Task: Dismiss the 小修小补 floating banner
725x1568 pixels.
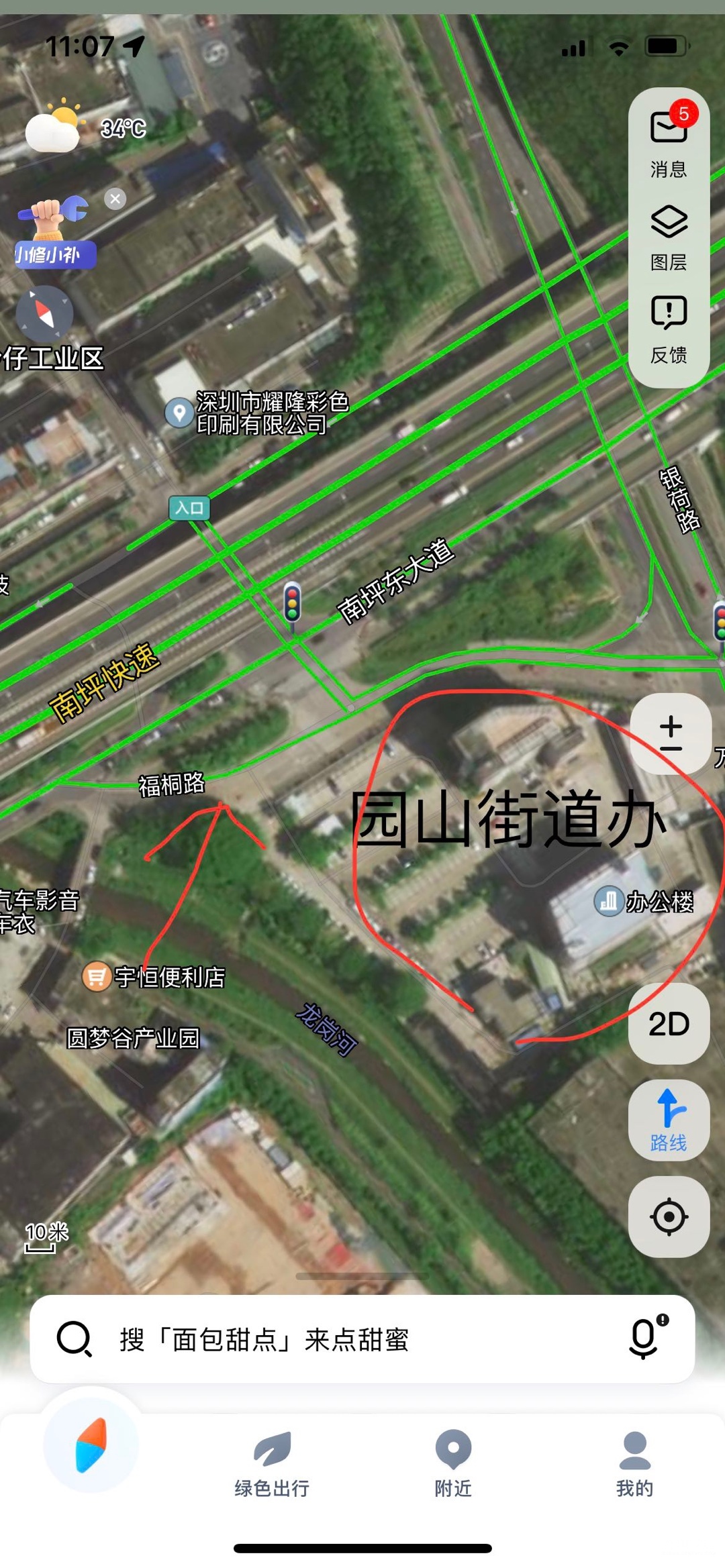Action: point(115,199)
